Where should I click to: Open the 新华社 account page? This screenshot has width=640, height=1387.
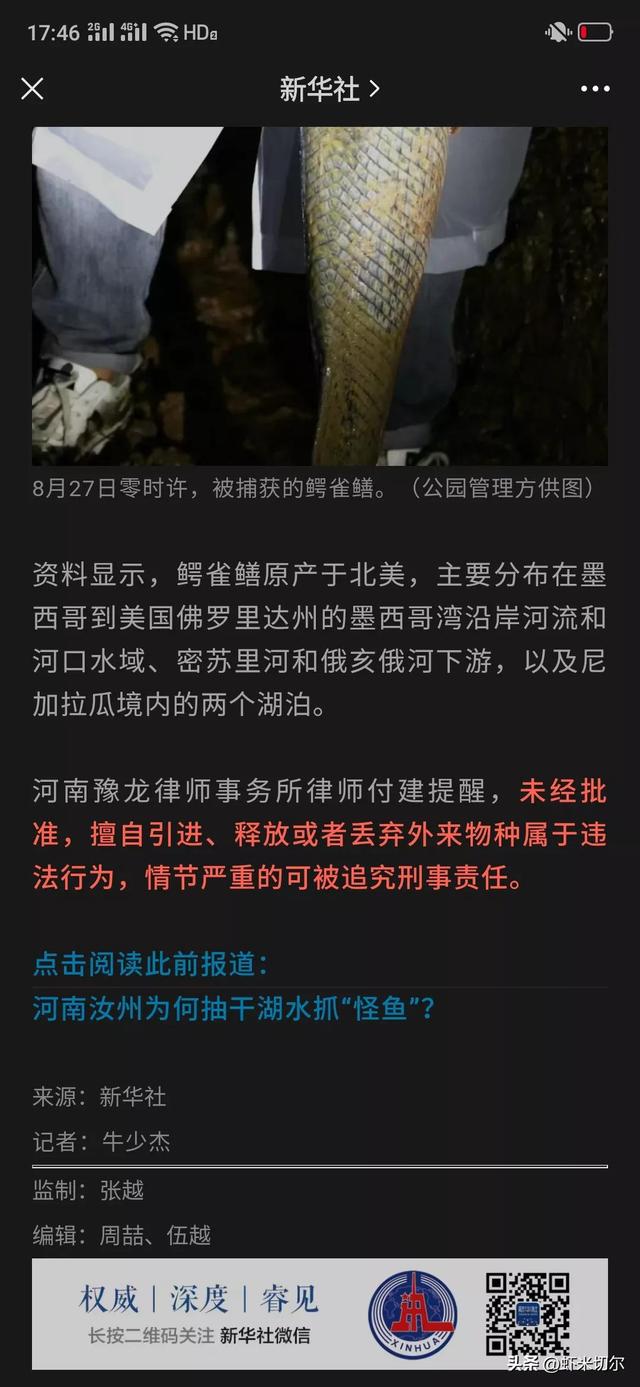[329, 89]
